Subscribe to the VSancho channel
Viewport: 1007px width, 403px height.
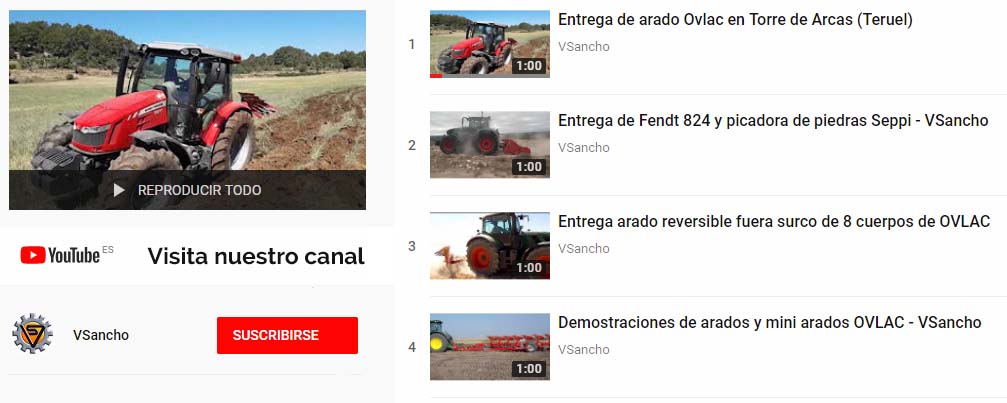point(287,336)
